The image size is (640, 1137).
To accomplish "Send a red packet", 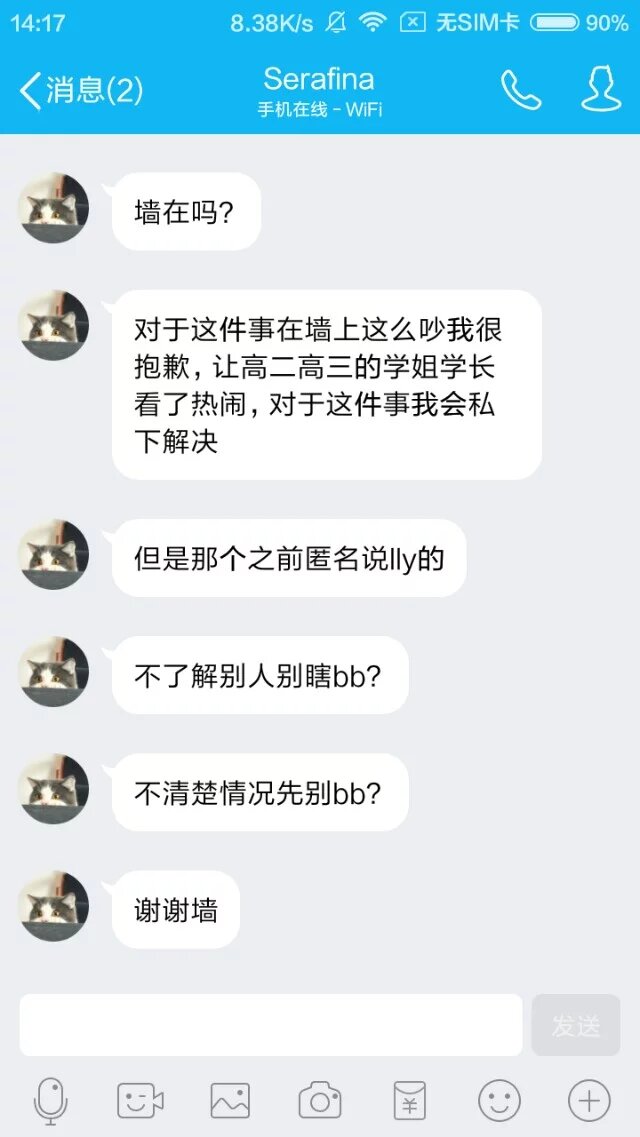I will (409, 1101).
